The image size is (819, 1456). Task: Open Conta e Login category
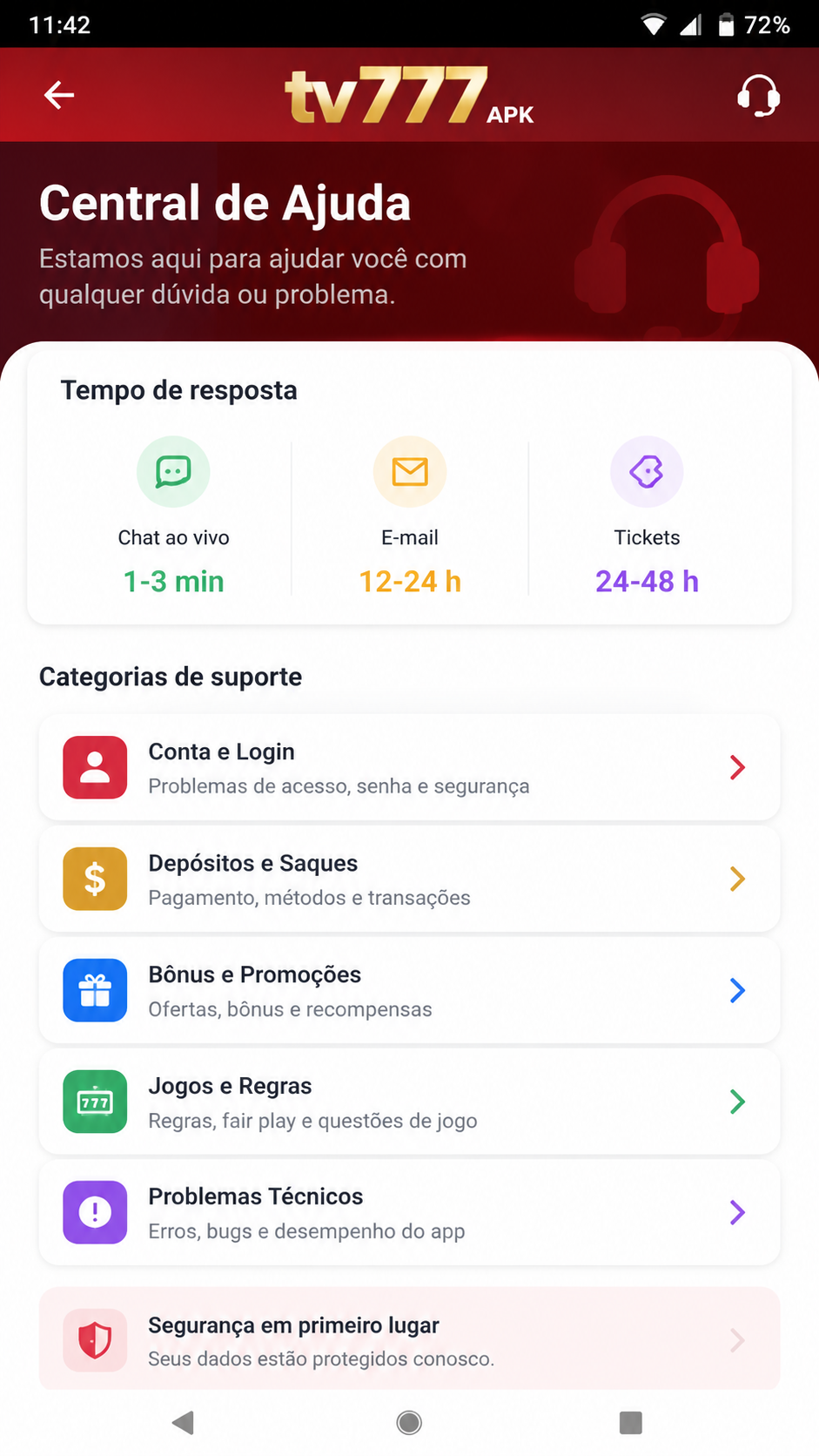pyautogui.click(x=409, y=768)
